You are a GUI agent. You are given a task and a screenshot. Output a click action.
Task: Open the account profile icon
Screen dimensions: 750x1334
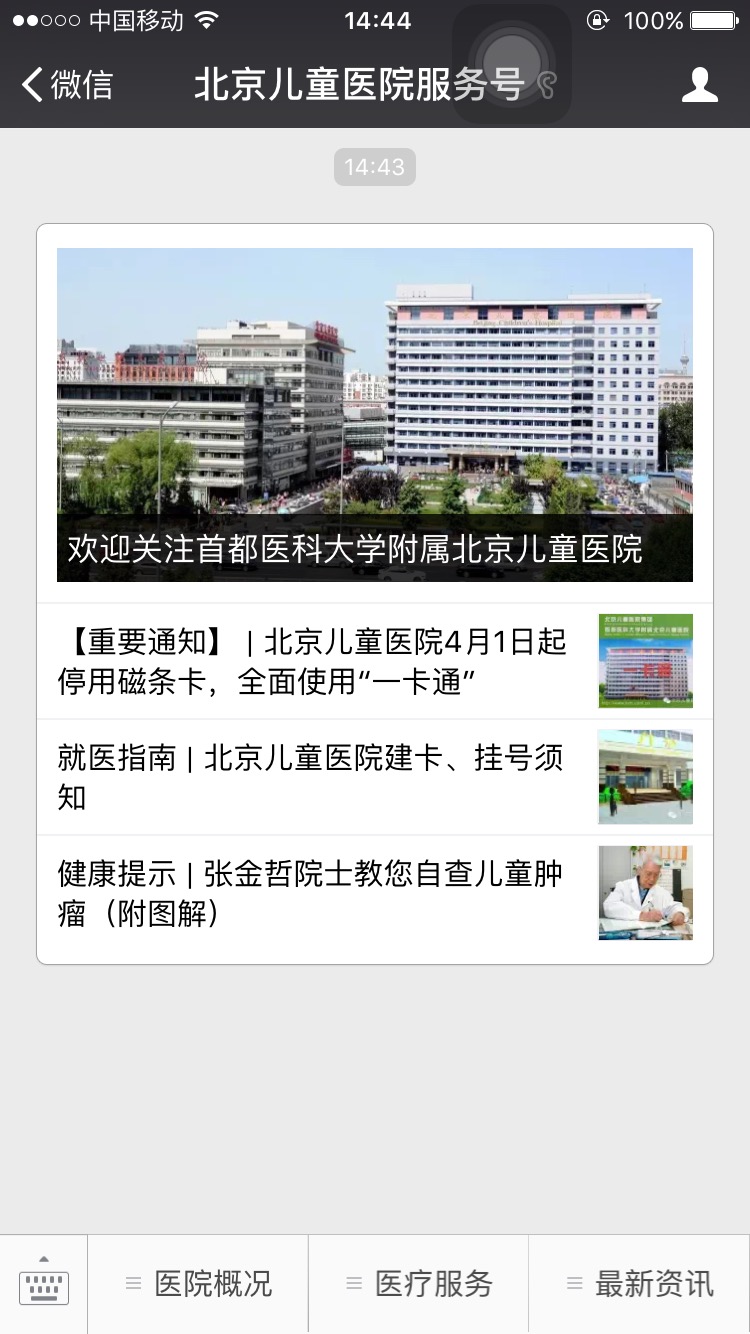pos(699,86)
